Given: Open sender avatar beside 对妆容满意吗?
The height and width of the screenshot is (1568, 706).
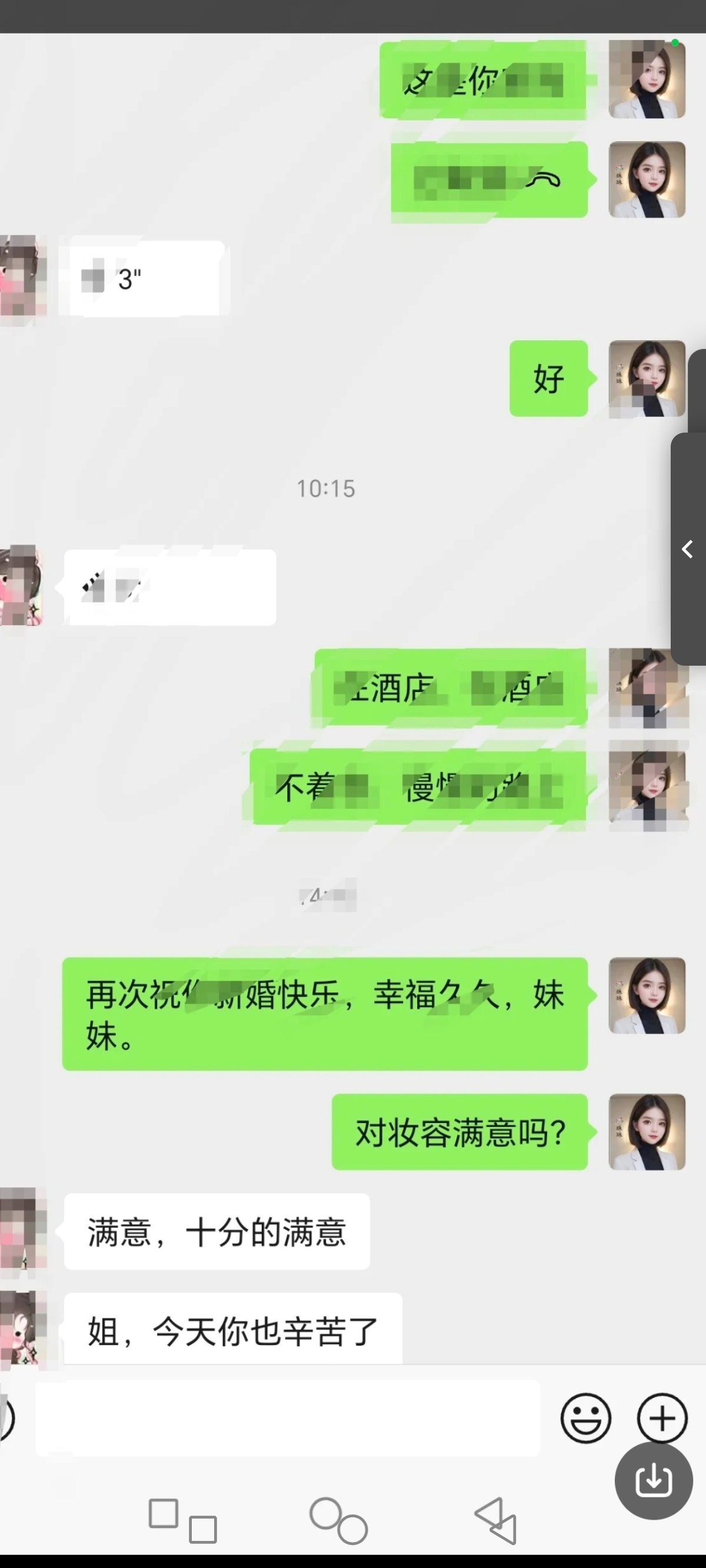Looking at the screenshot, I should coord(647,1132).
